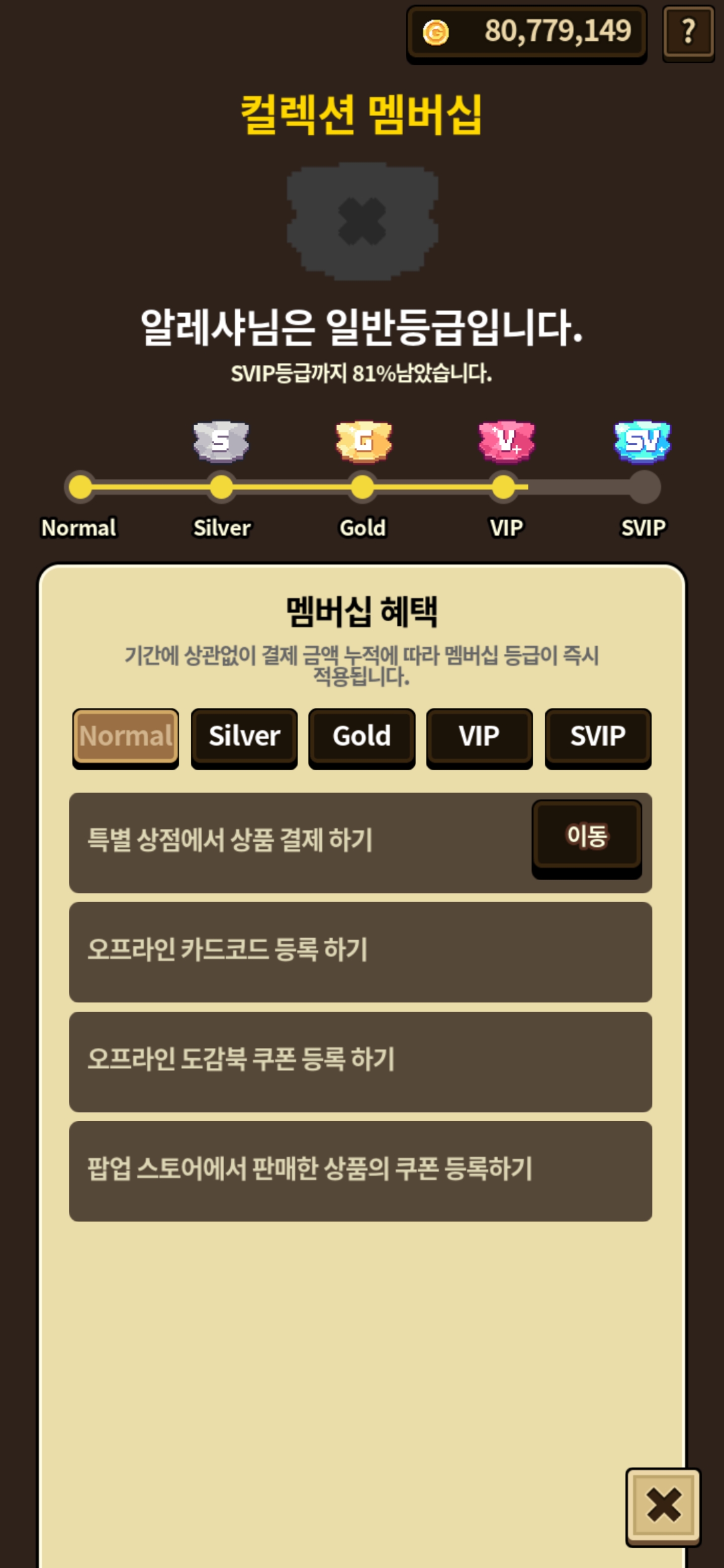Switch to the Gold benefits tab
Image resolution: width=724 pixels, height=1568 pixels.
pos(361,737)
